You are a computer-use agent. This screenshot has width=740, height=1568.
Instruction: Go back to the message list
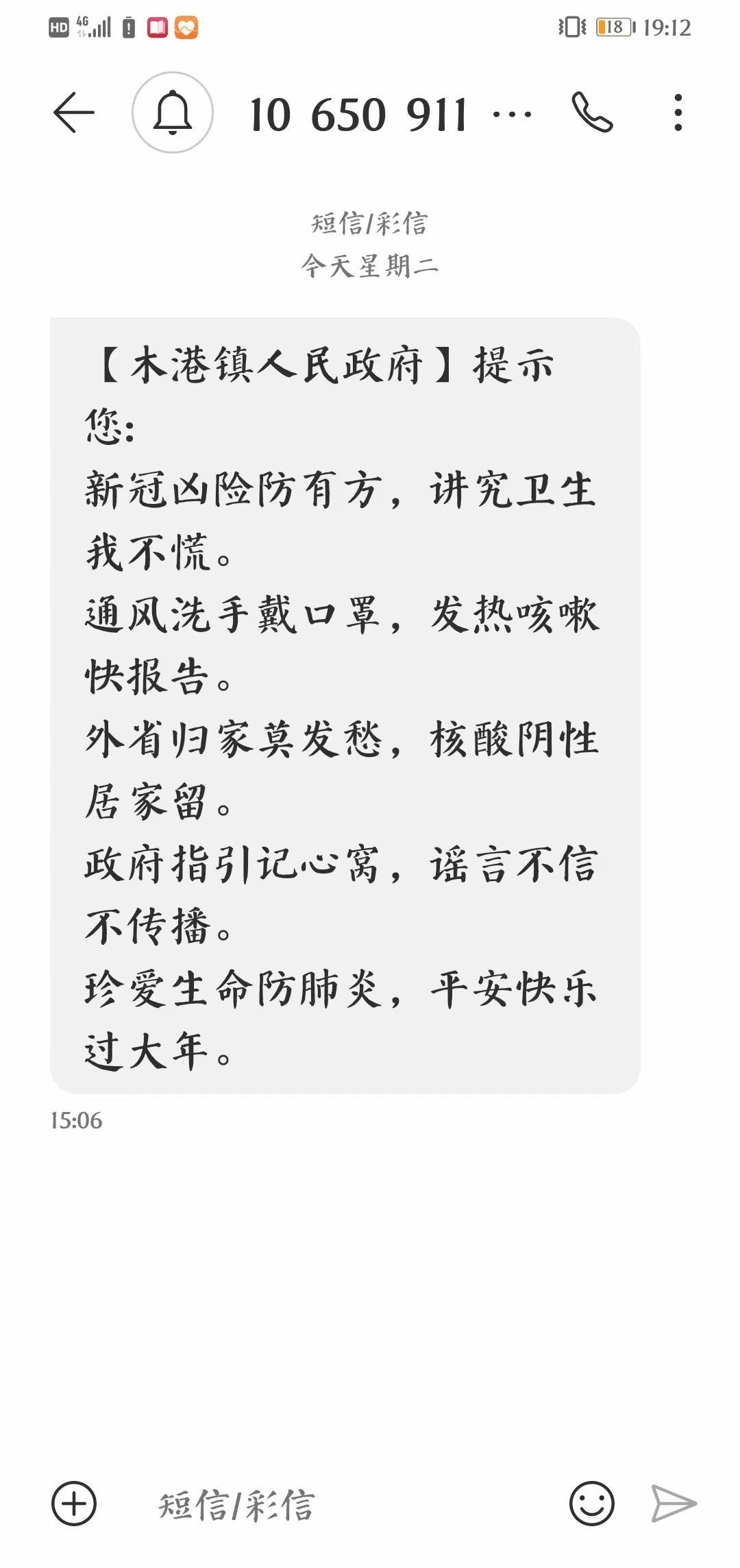pos(74,112)
